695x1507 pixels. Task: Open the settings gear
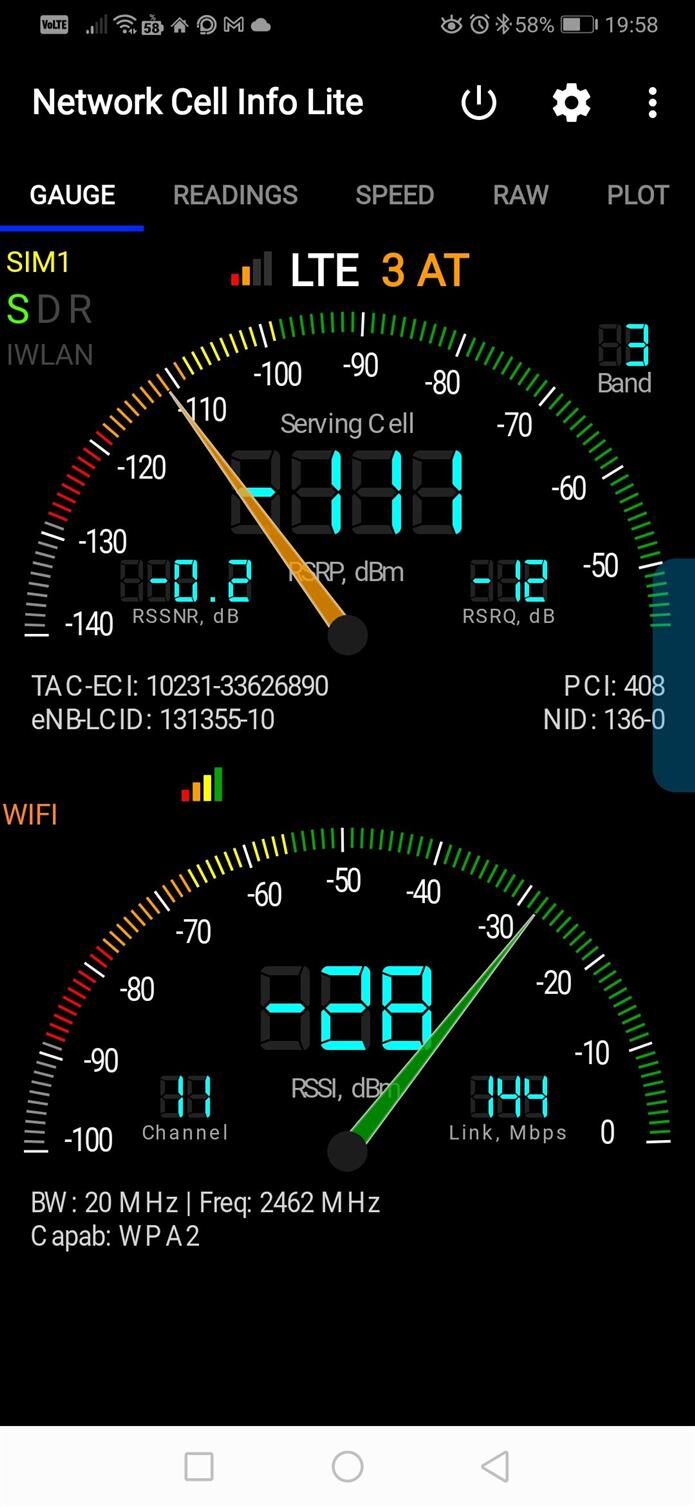(572, 103)
